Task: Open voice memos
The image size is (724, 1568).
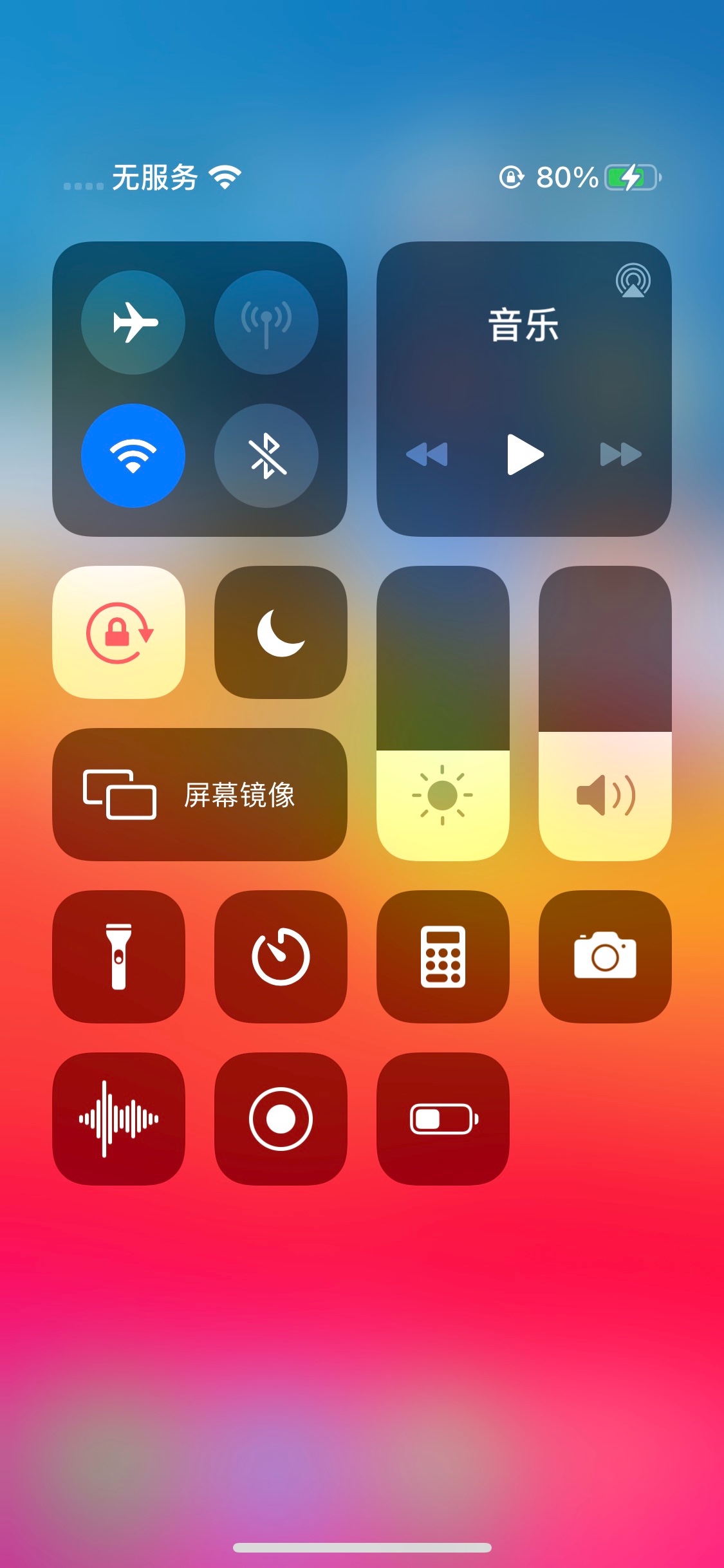Action: pos(119,1119)
